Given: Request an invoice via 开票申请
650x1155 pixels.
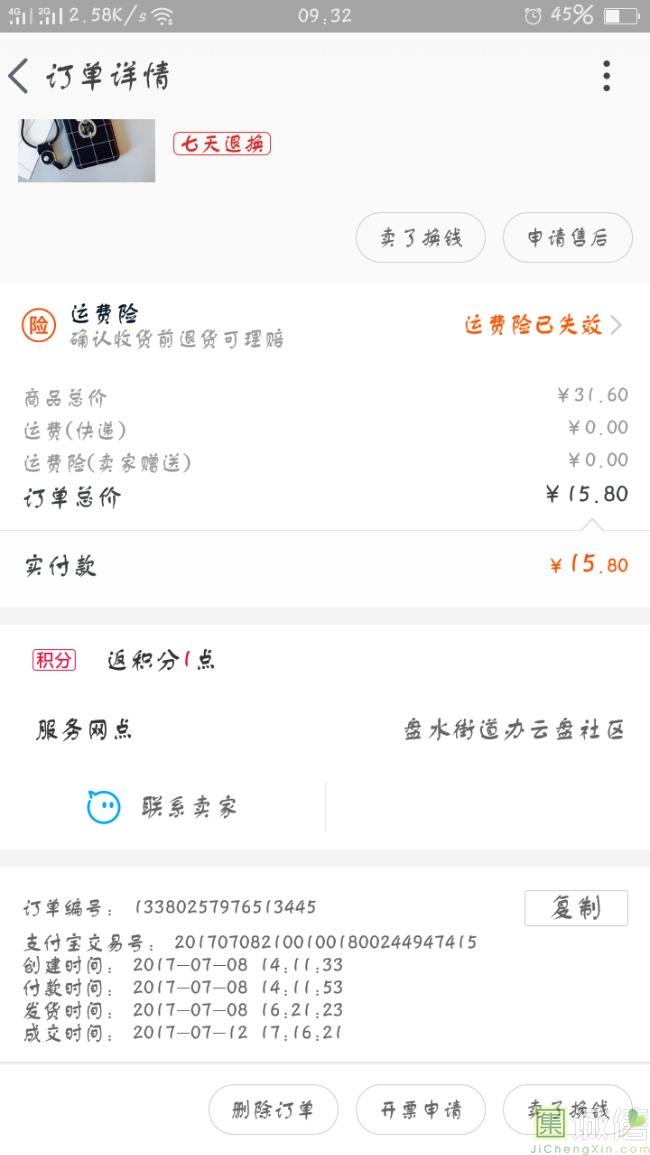Looking at the screenshot, I should [x=420, y=1110].
